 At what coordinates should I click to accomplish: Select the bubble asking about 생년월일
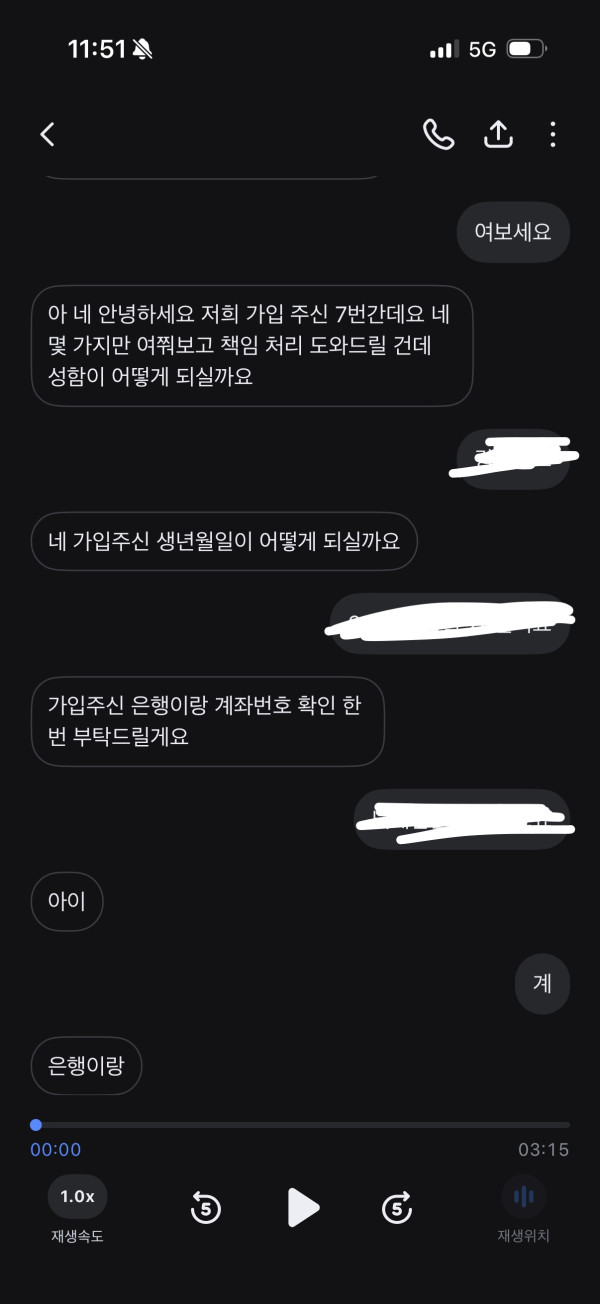[x=224, y=542]
